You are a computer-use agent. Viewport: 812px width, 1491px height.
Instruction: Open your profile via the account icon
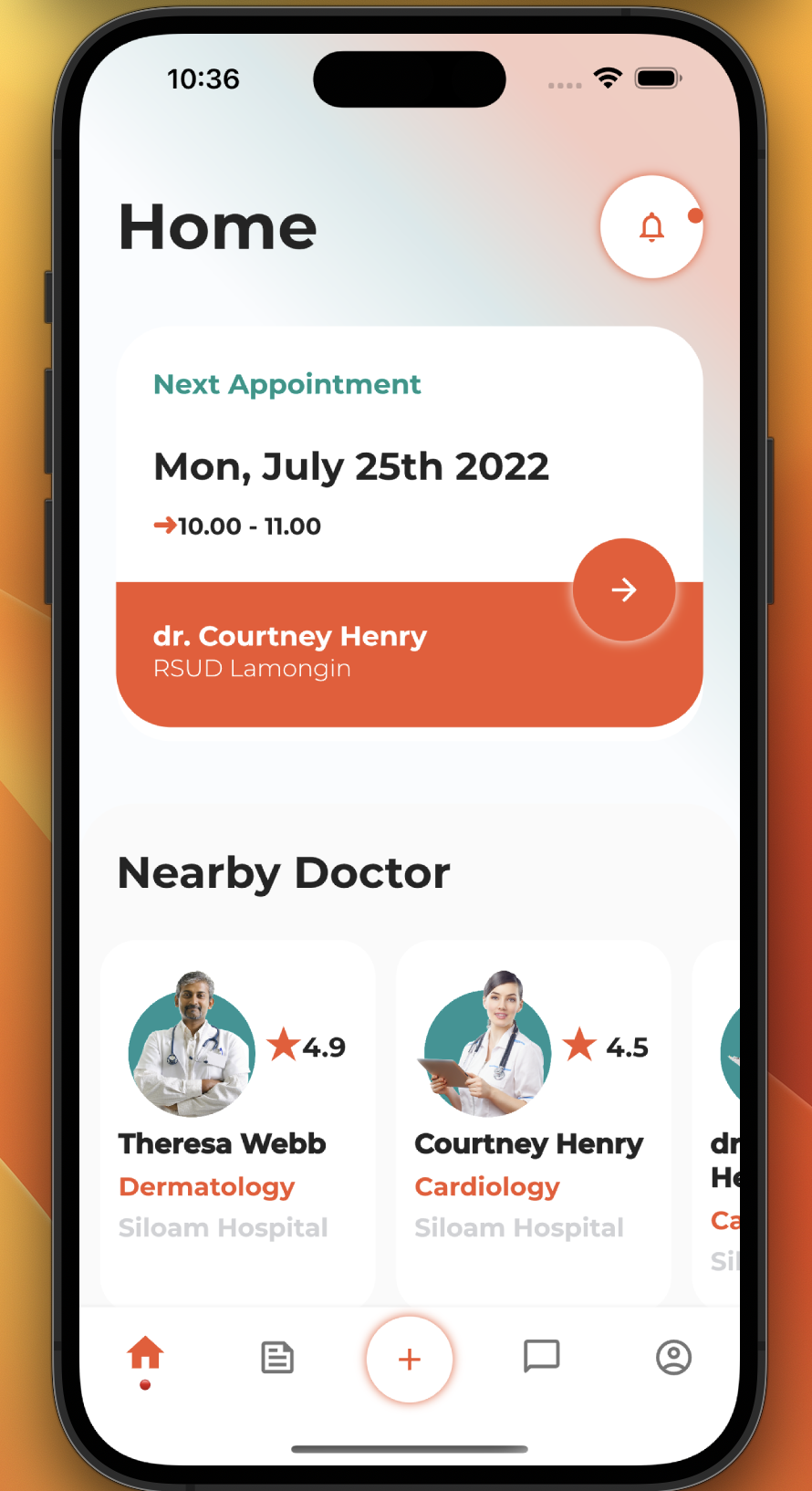click(672, 1358)
